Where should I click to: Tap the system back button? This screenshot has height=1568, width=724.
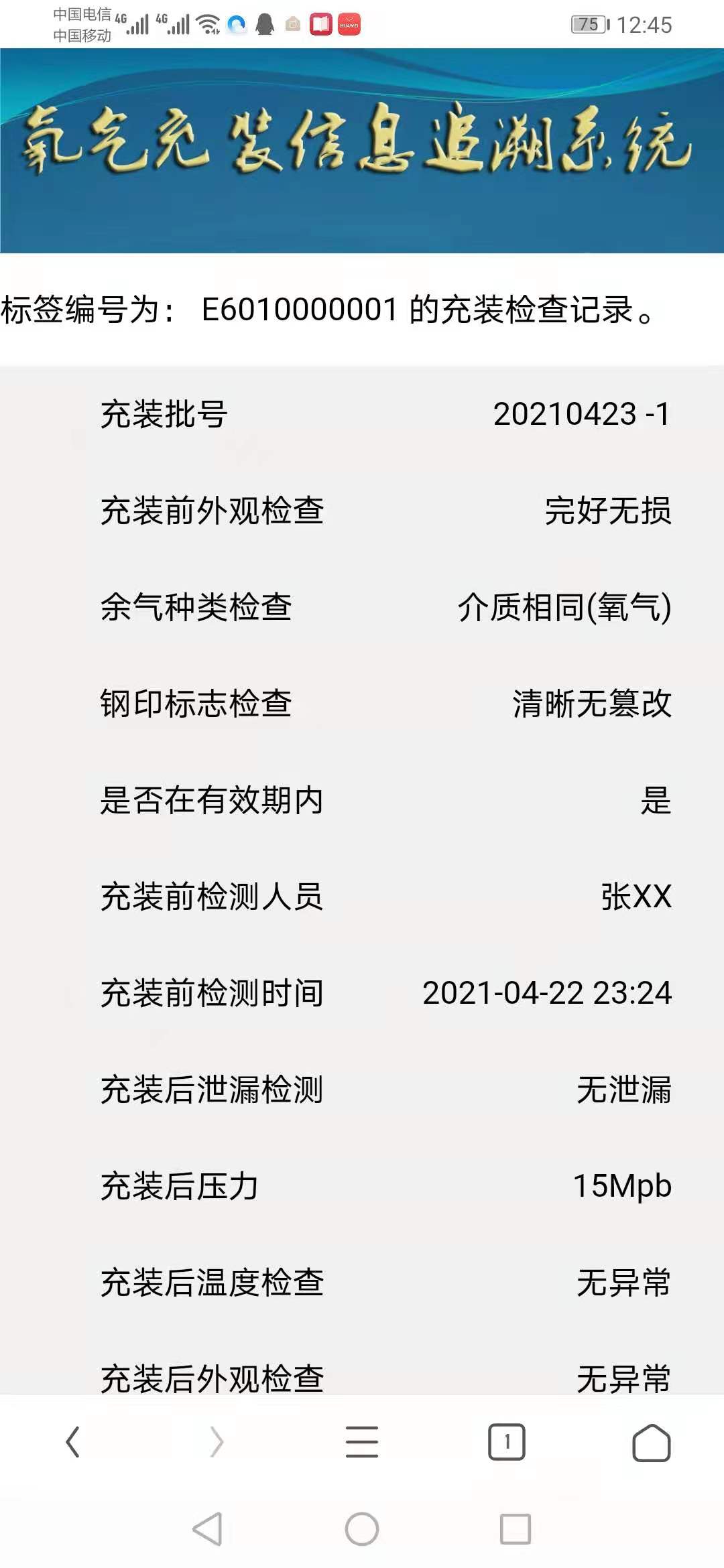207,1529
